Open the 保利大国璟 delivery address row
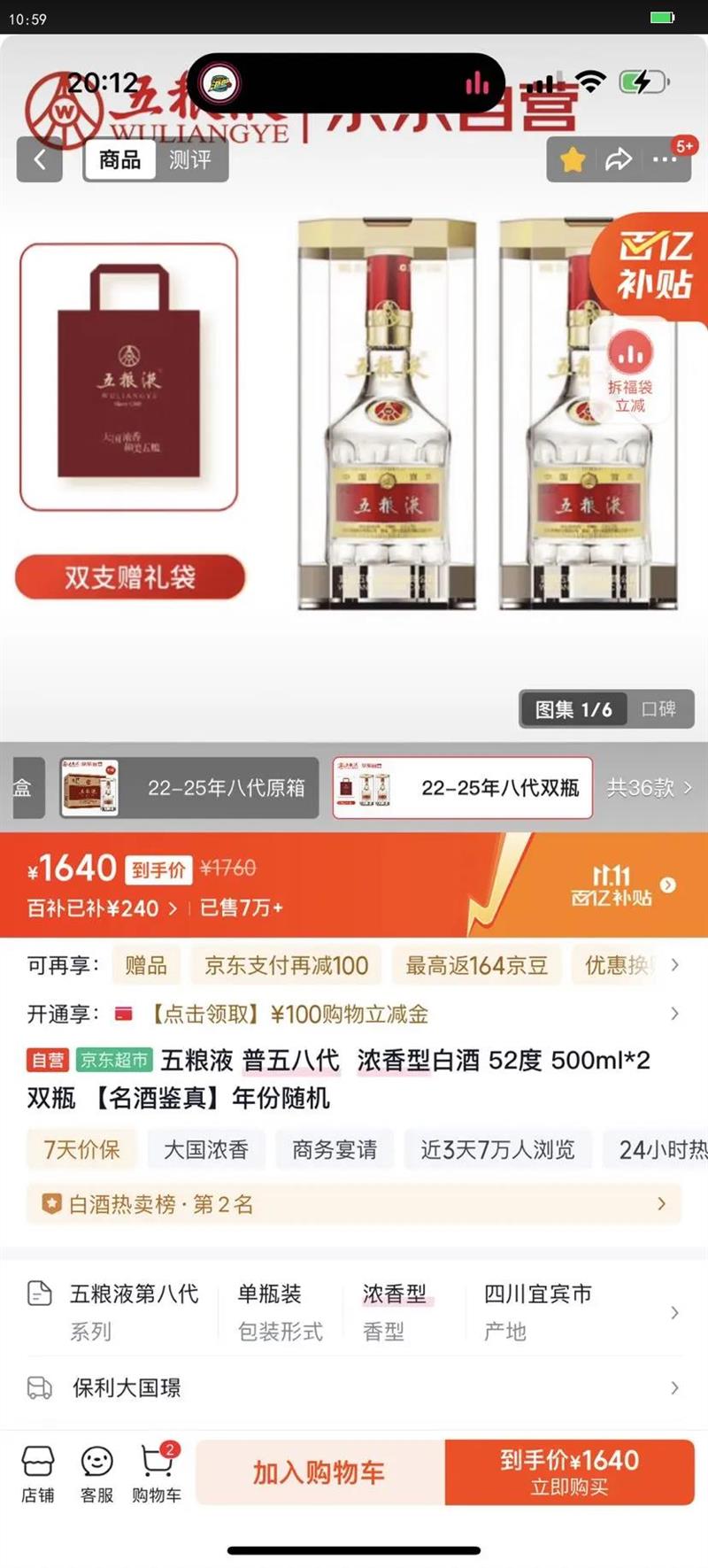The width and height of the screenshot is (708, 1568). (354, 1387)
